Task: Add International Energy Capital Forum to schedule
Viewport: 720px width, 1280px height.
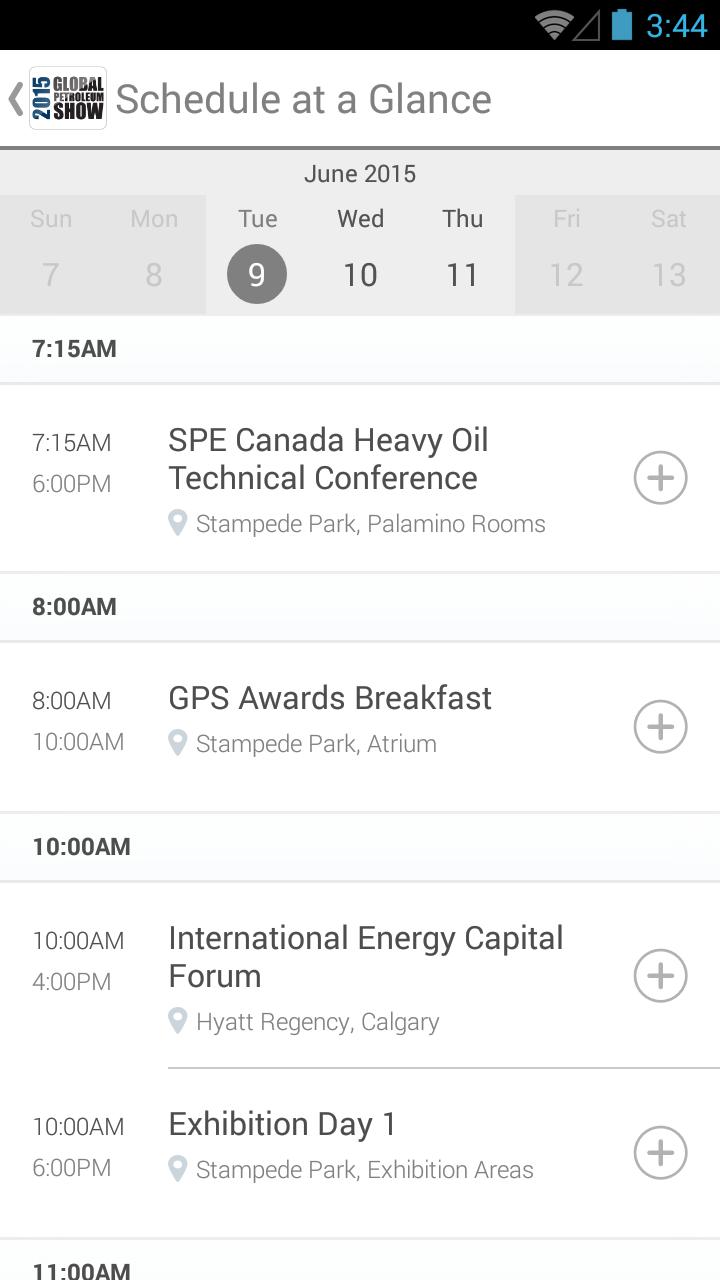Action: [660, 976]
